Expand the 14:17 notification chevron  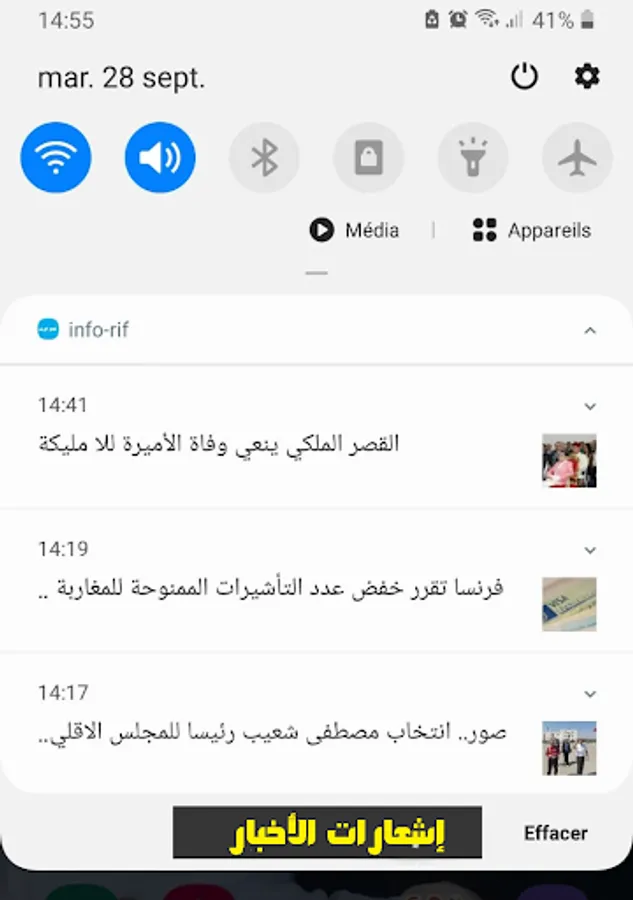pyautogui.click(x=590, y=694)
